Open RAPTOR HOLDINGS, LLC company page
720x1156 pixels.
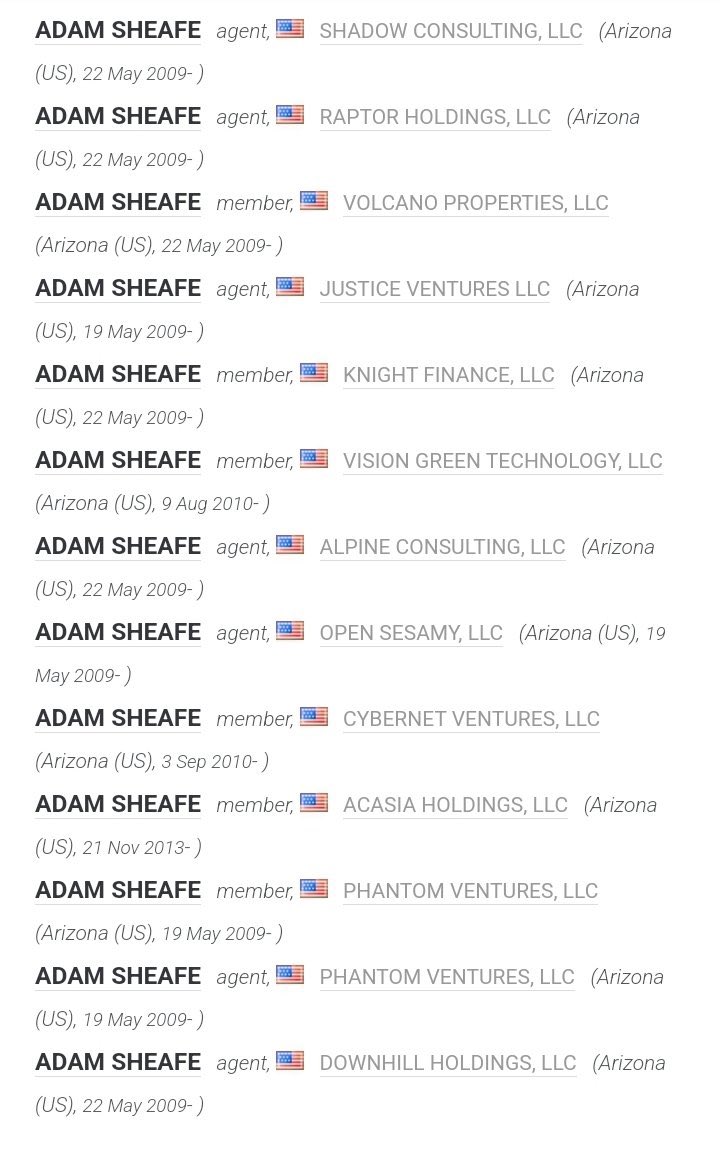[434, 117]
